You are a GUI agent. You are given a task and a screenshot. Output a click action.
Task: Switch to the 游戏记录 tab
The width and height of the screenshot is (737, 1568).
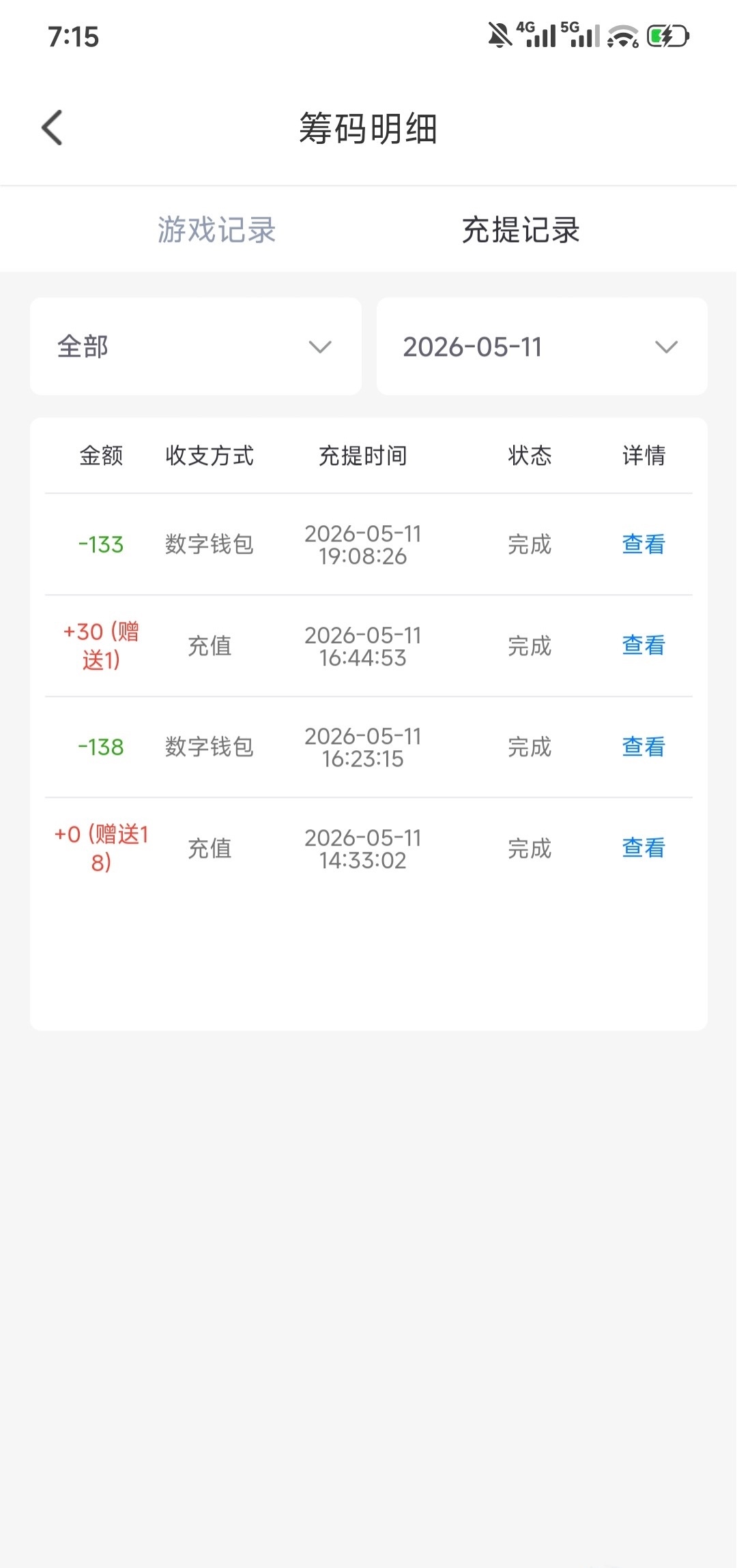coord(216,230)
